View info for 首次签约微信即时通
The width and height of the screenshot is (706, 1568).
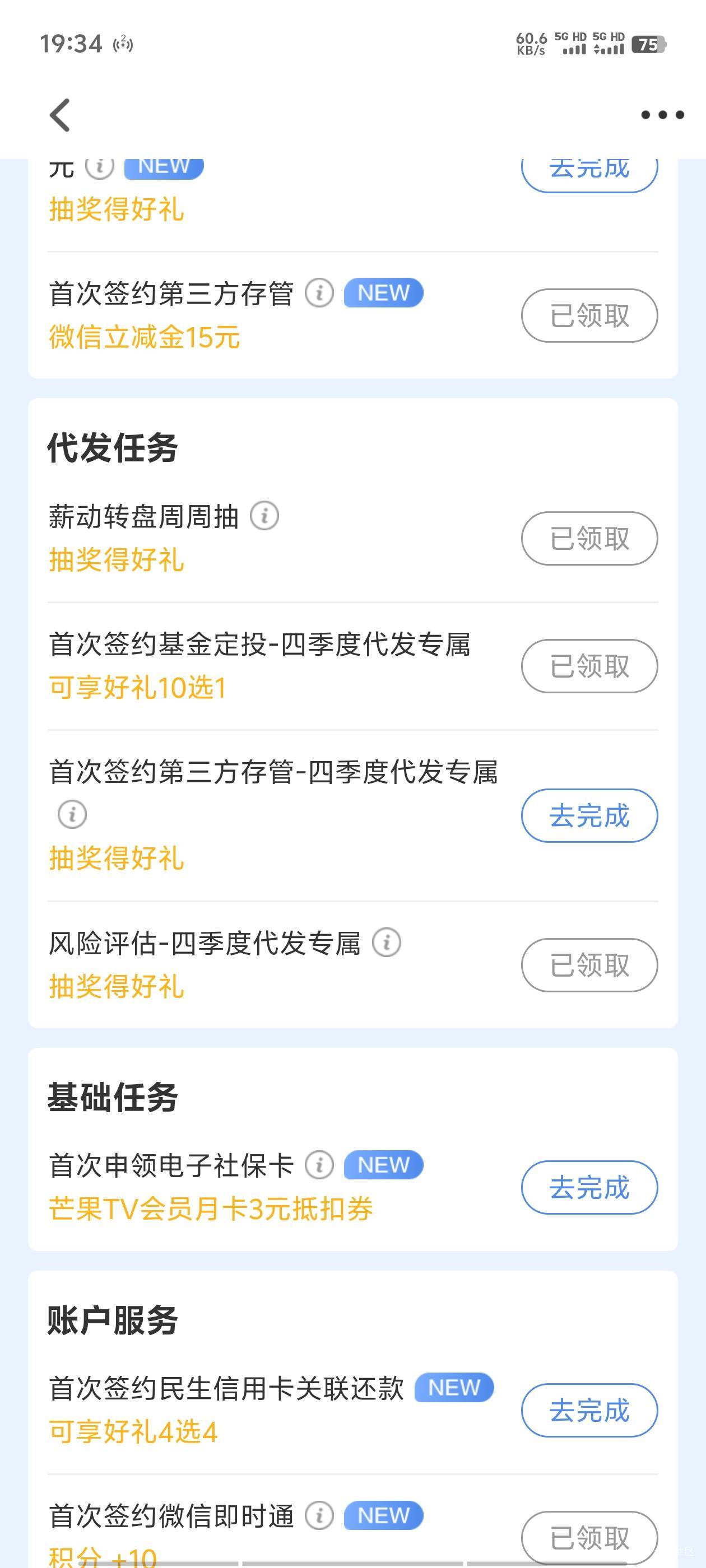coord(319,1516)
